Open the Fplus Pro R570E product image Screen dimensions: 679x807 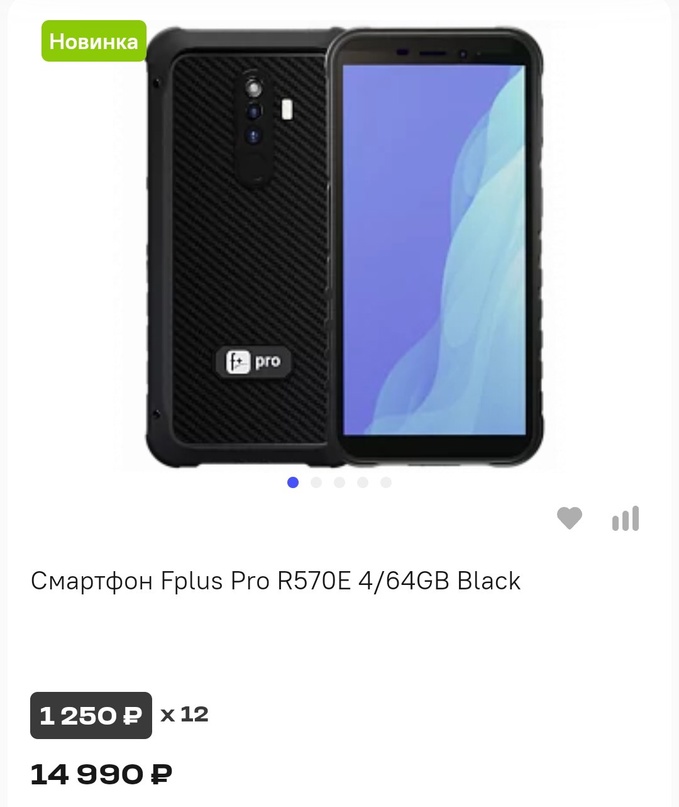click(x=340, y=250)
